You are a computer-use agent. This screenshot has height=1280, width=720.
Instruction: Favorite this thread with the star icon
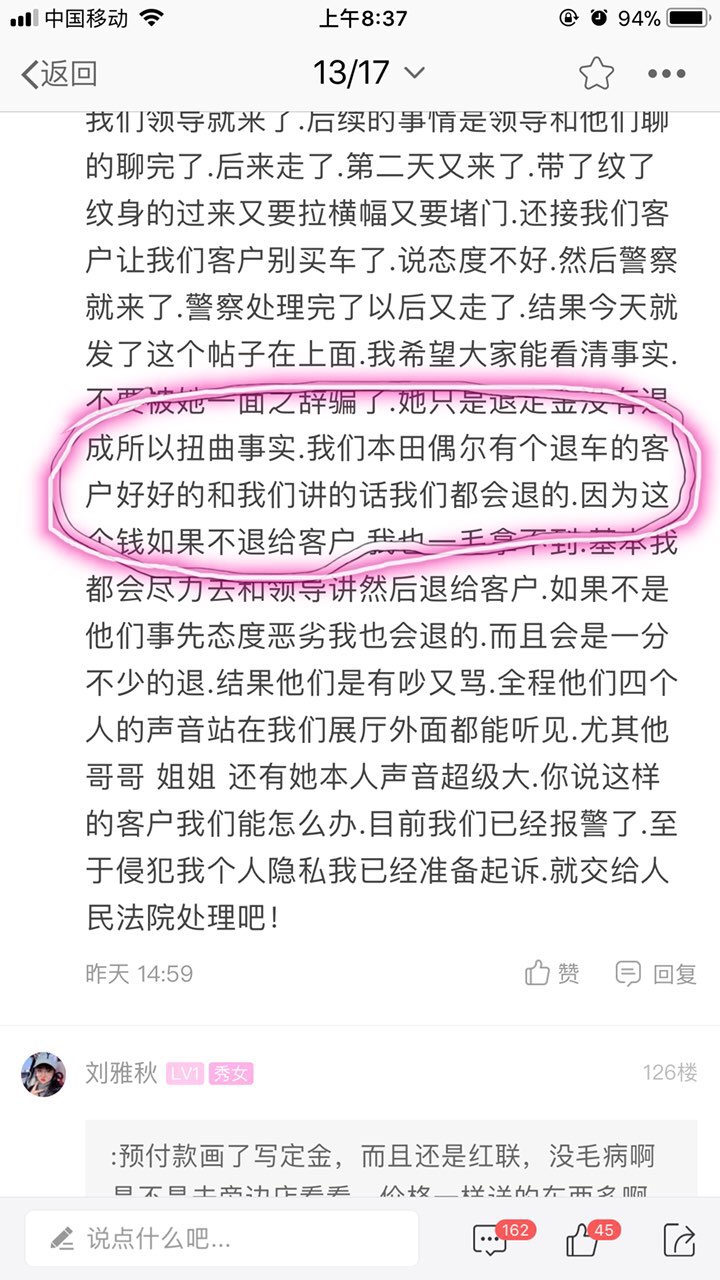(596, 73)
